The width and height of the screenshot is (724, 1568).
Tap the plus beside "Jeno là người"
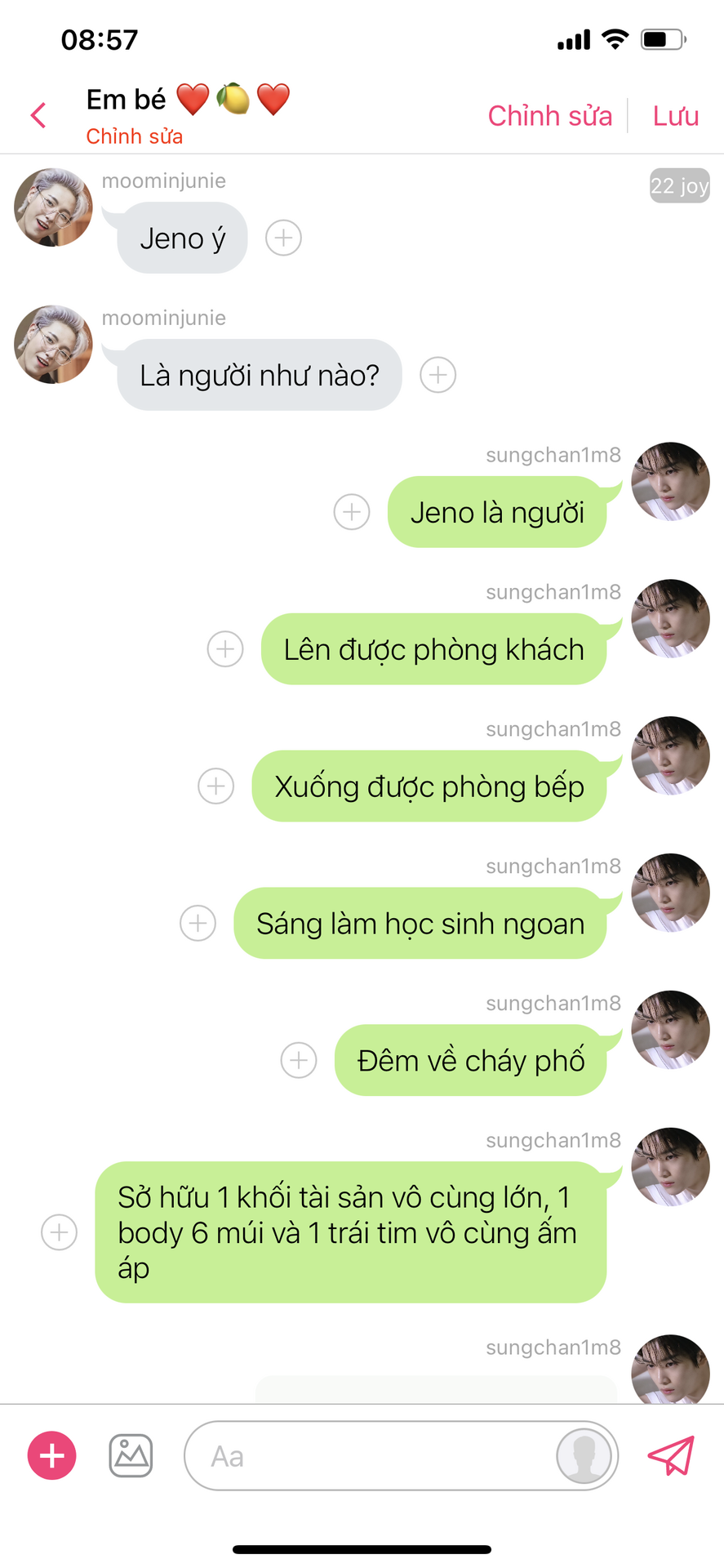[352, 512]
